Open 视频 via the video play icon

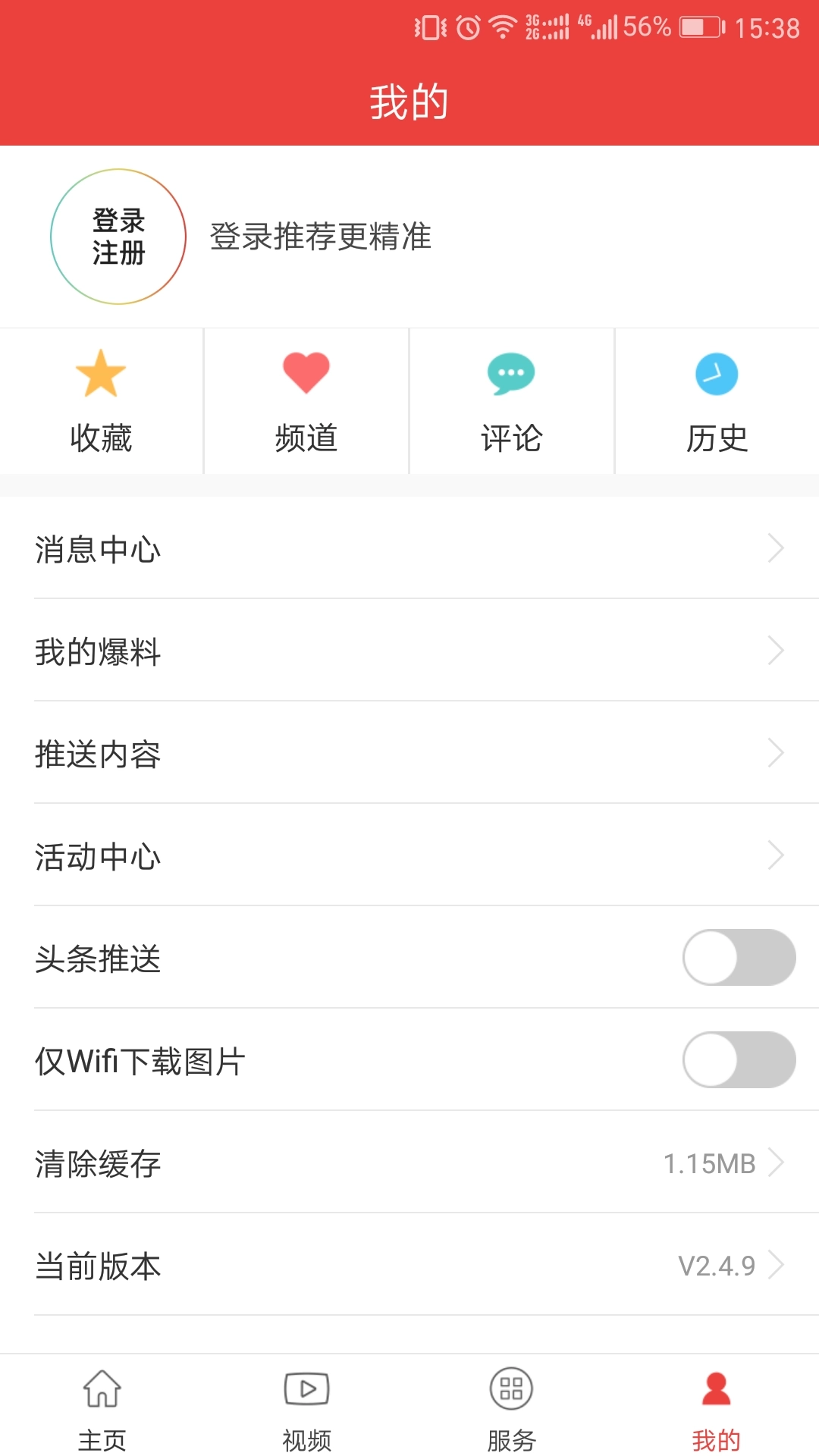pos(306,1392)
